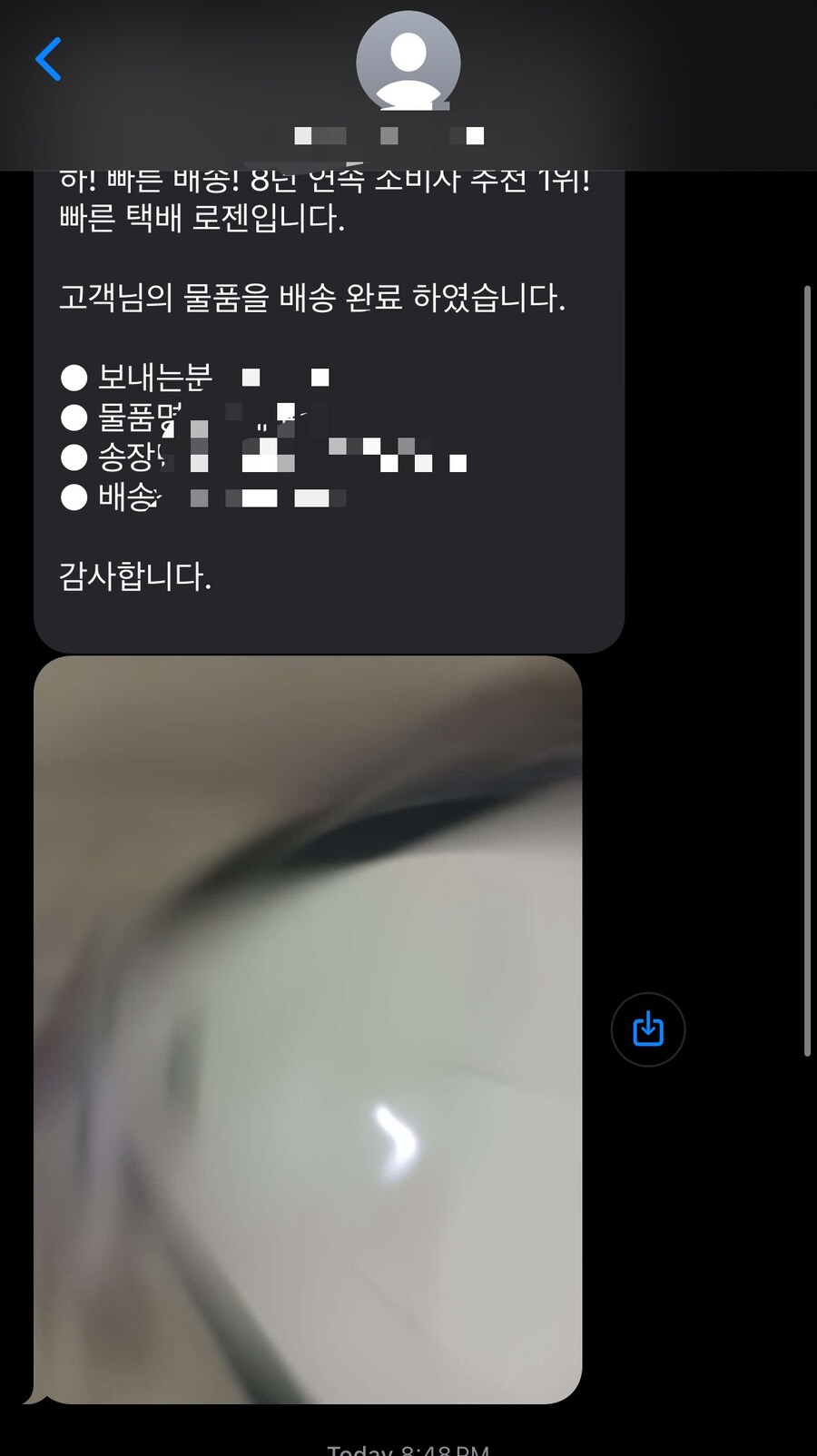
Task: Open the blurry delivery photo attachment
Action: click(x=308, y=1029)
